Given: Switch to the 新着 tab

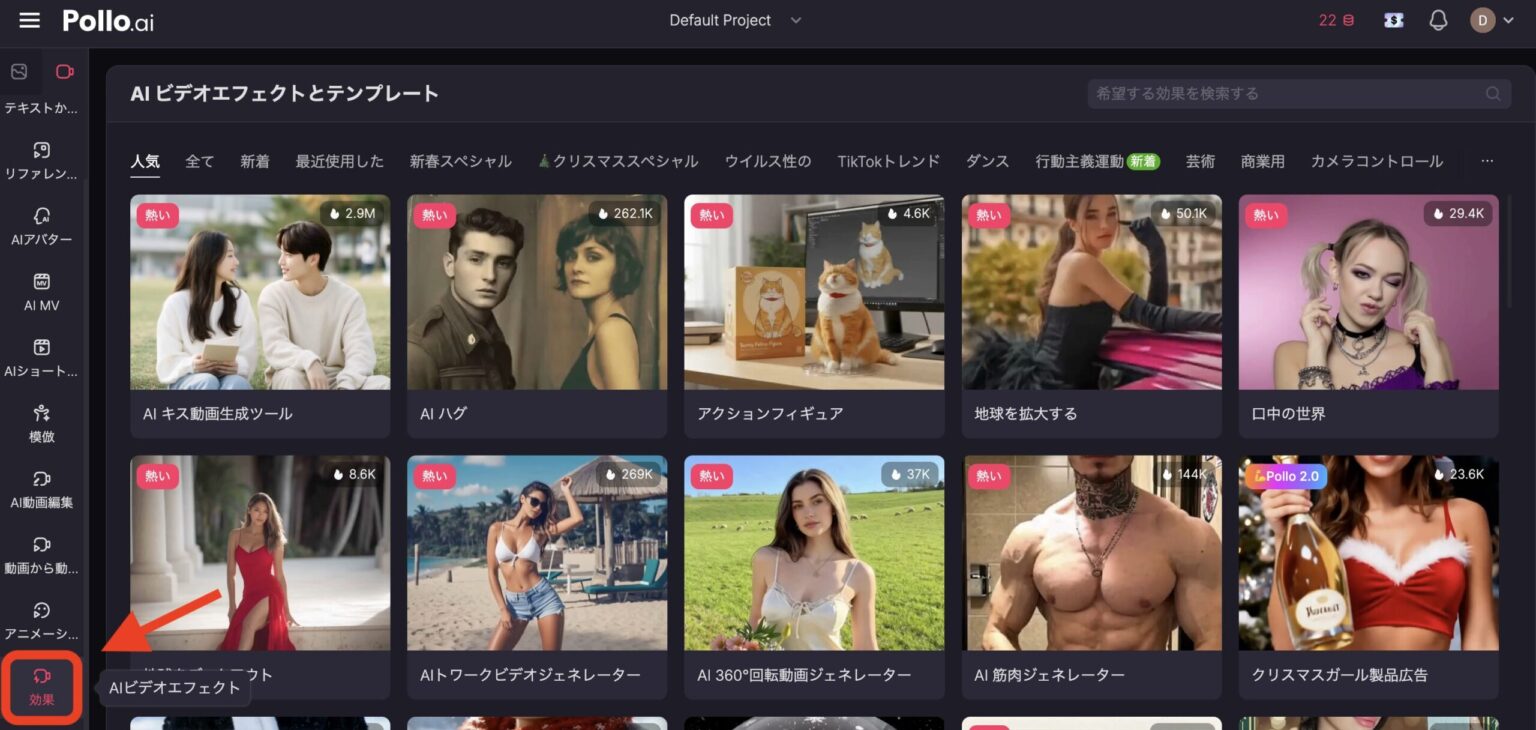Looking at the screenshot, I should click(x=254, y=161).
